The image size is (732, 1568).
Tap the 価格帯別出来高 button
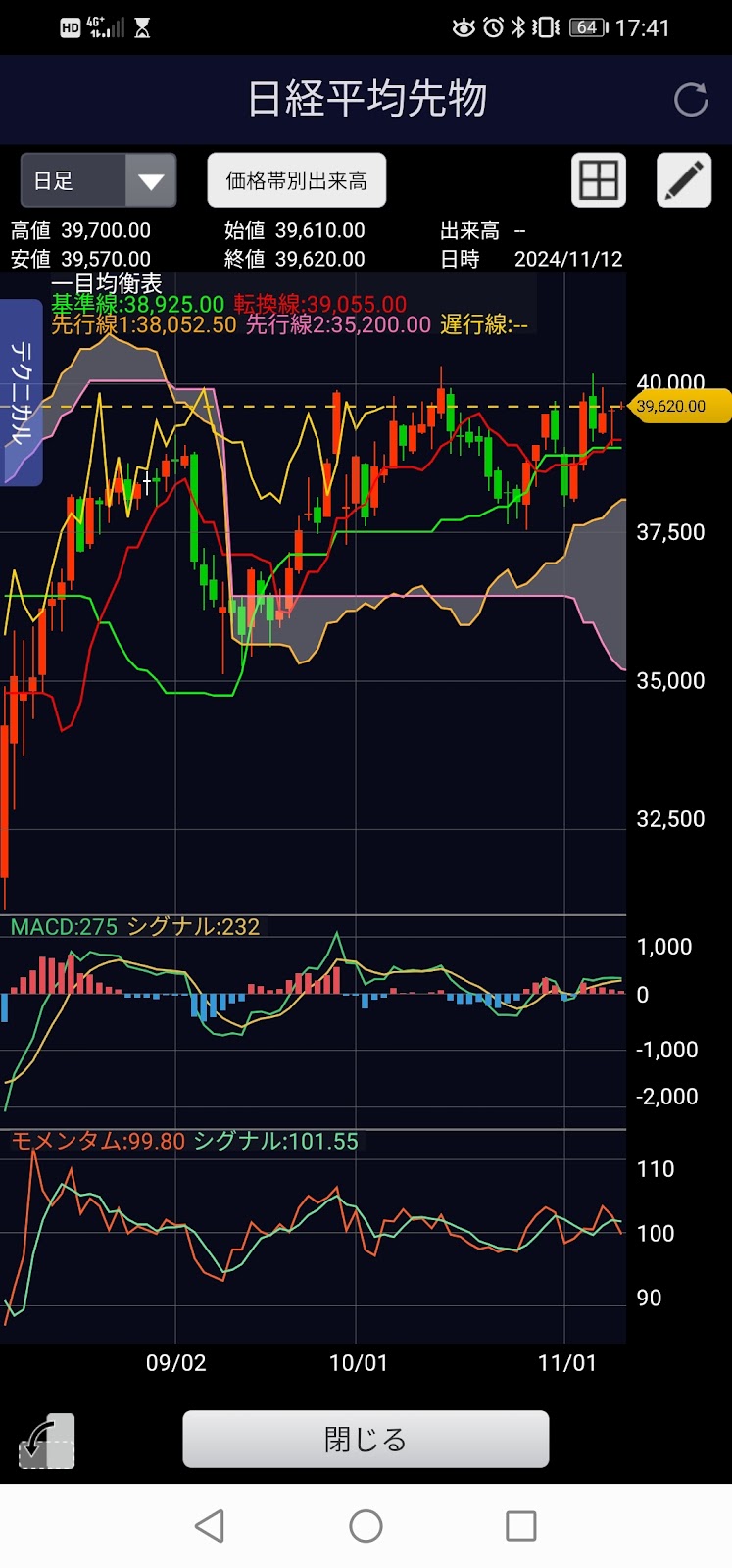[x=296, y=180]
